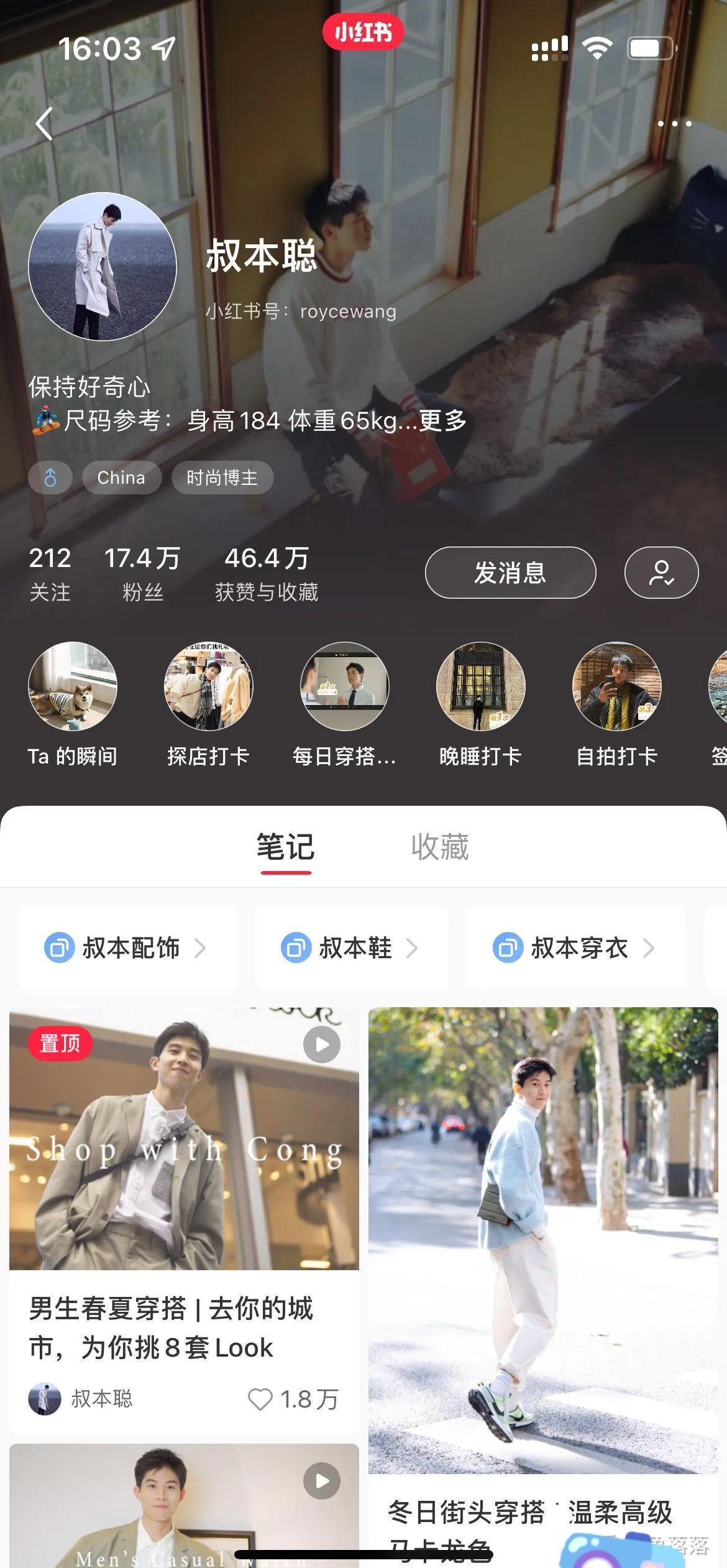Open the 探店打卡 highlight
Image resolution: width=727 pixels, height=1568 pixels.
click(208, 705)
